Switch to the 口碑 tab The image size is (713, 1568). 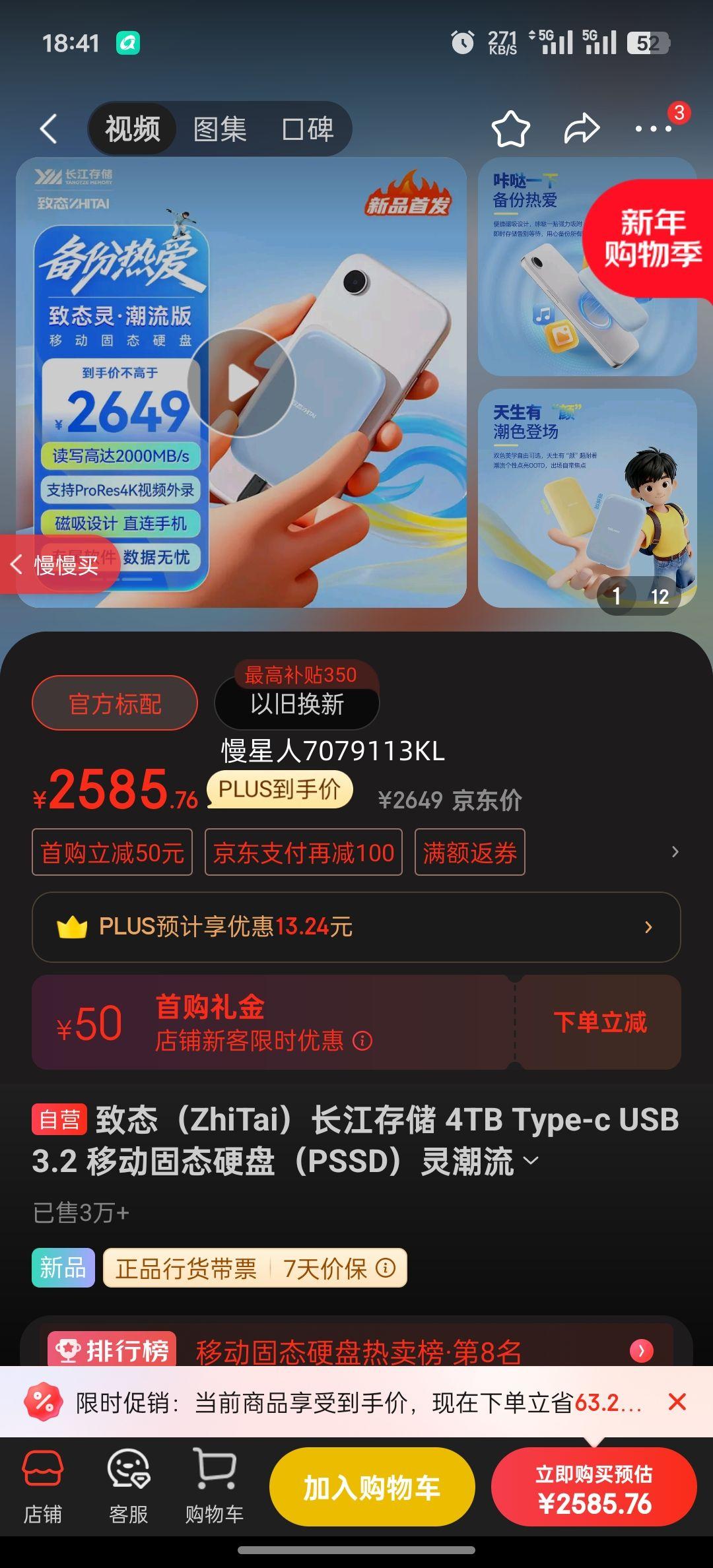coord(310,129)
